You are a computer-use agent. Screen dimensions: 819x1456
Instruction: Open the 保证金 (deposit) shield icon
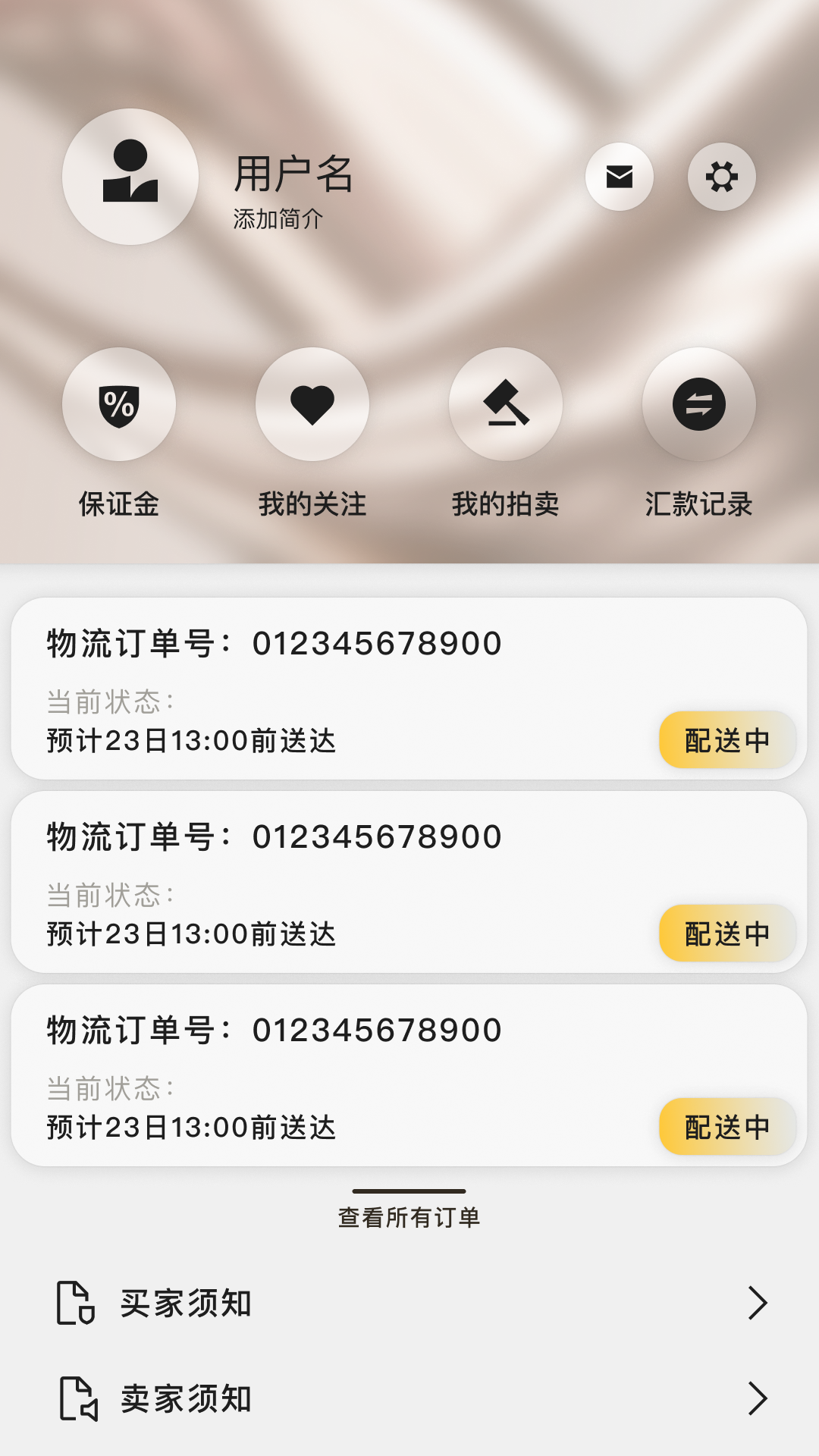point(121,406)
